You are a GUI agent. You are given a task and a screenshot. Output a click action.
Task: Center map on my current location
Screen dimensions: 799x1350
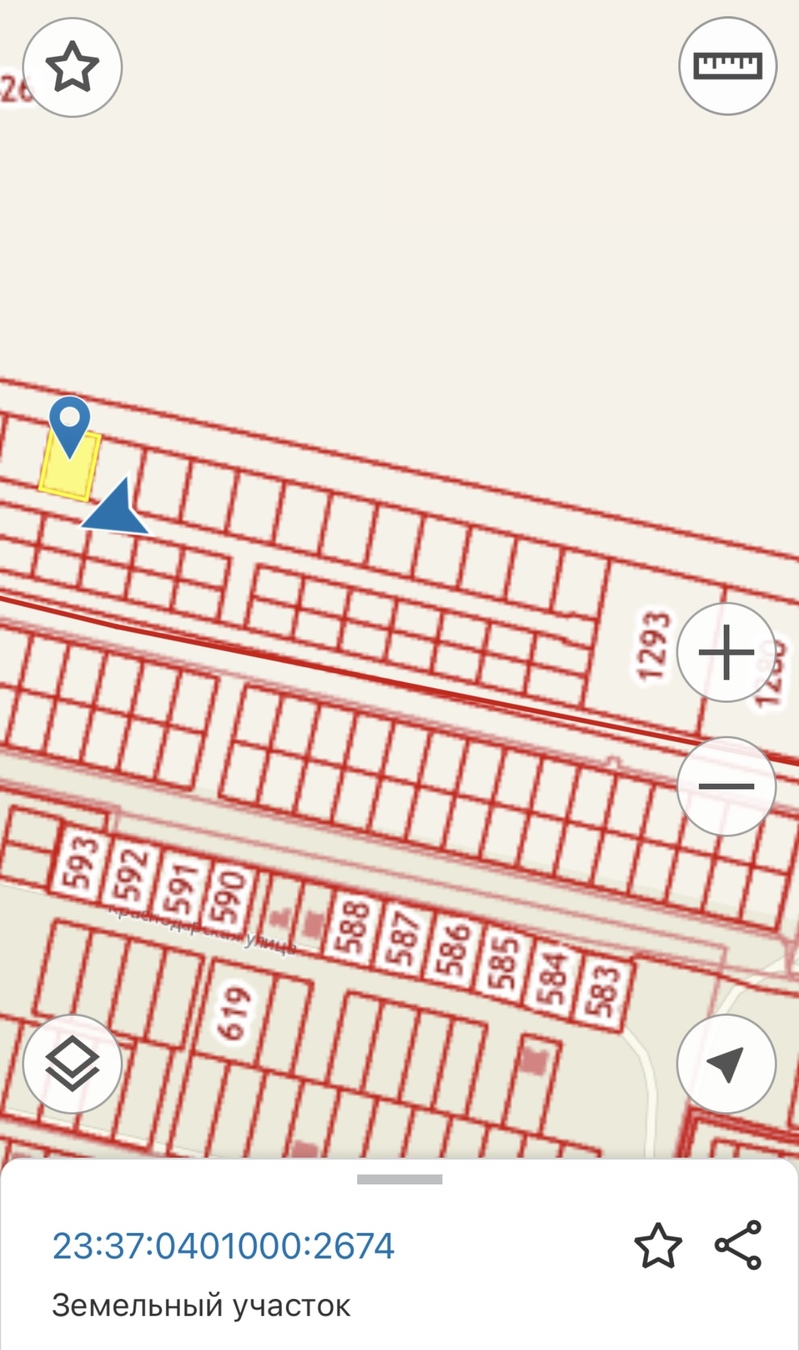(x=726, y=1064)
